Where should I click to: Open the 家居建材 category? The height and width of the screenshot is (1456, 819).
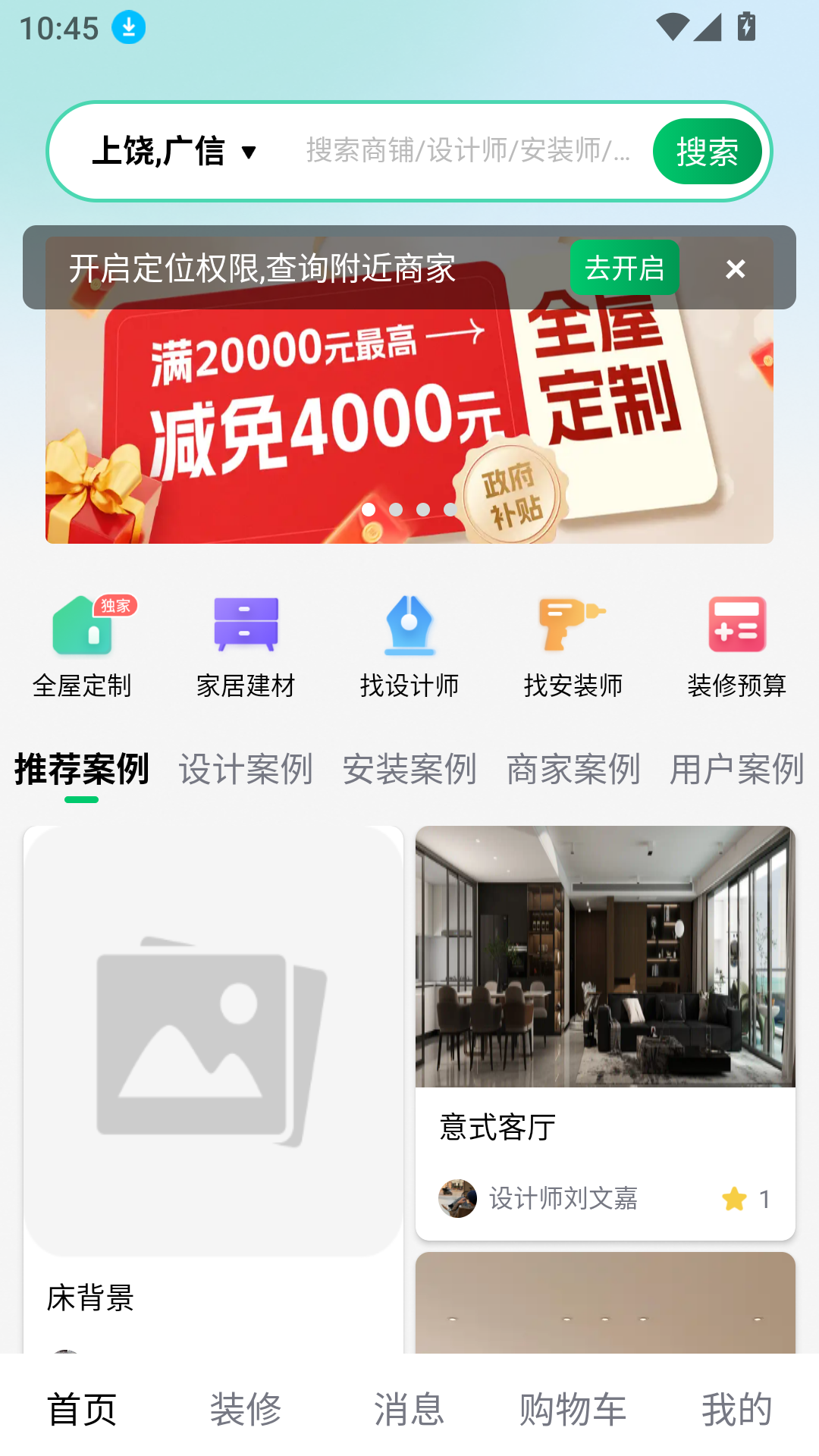(x=246, y=646)
